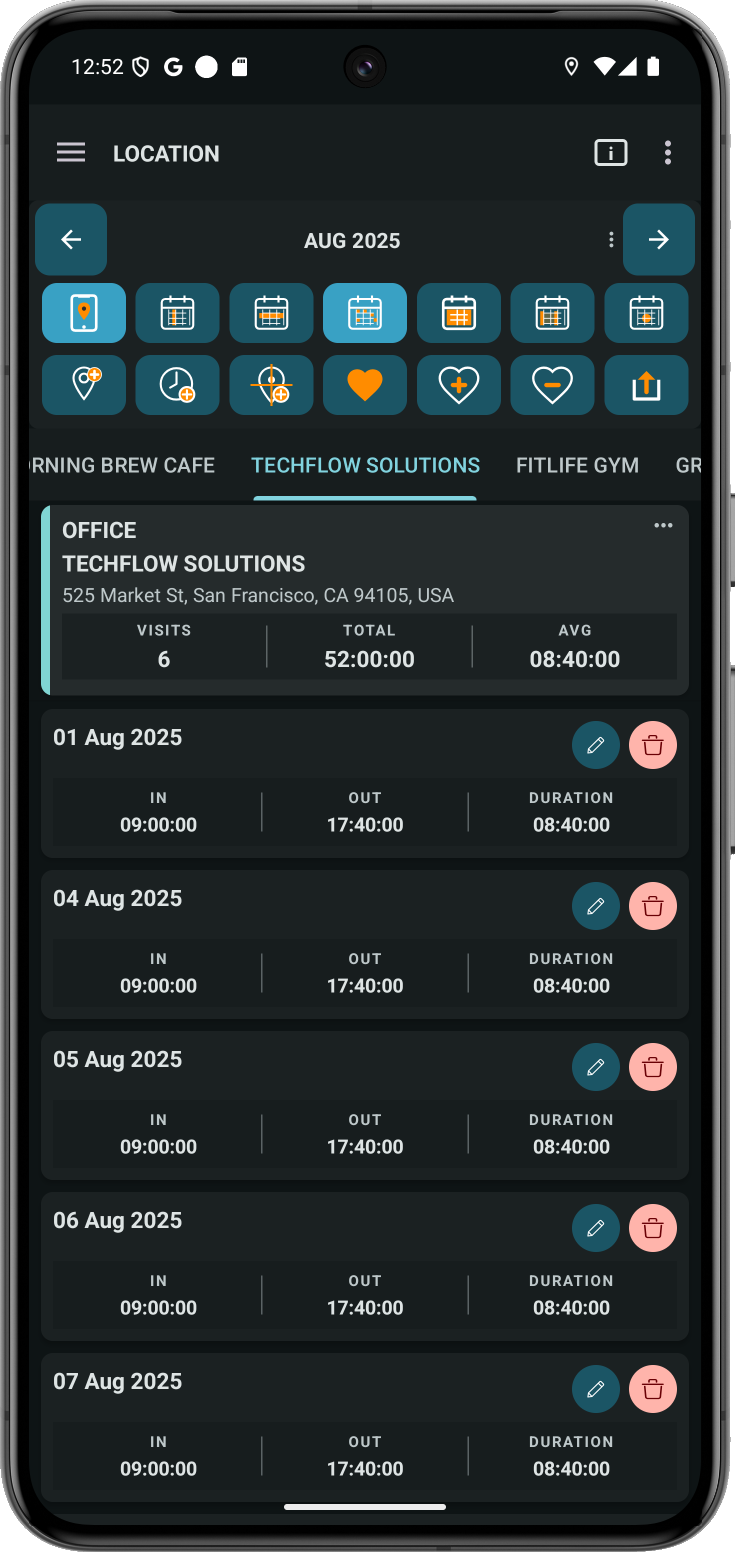
Task: Open the overflow menu on OFFICE card
Action: point(663,525)
